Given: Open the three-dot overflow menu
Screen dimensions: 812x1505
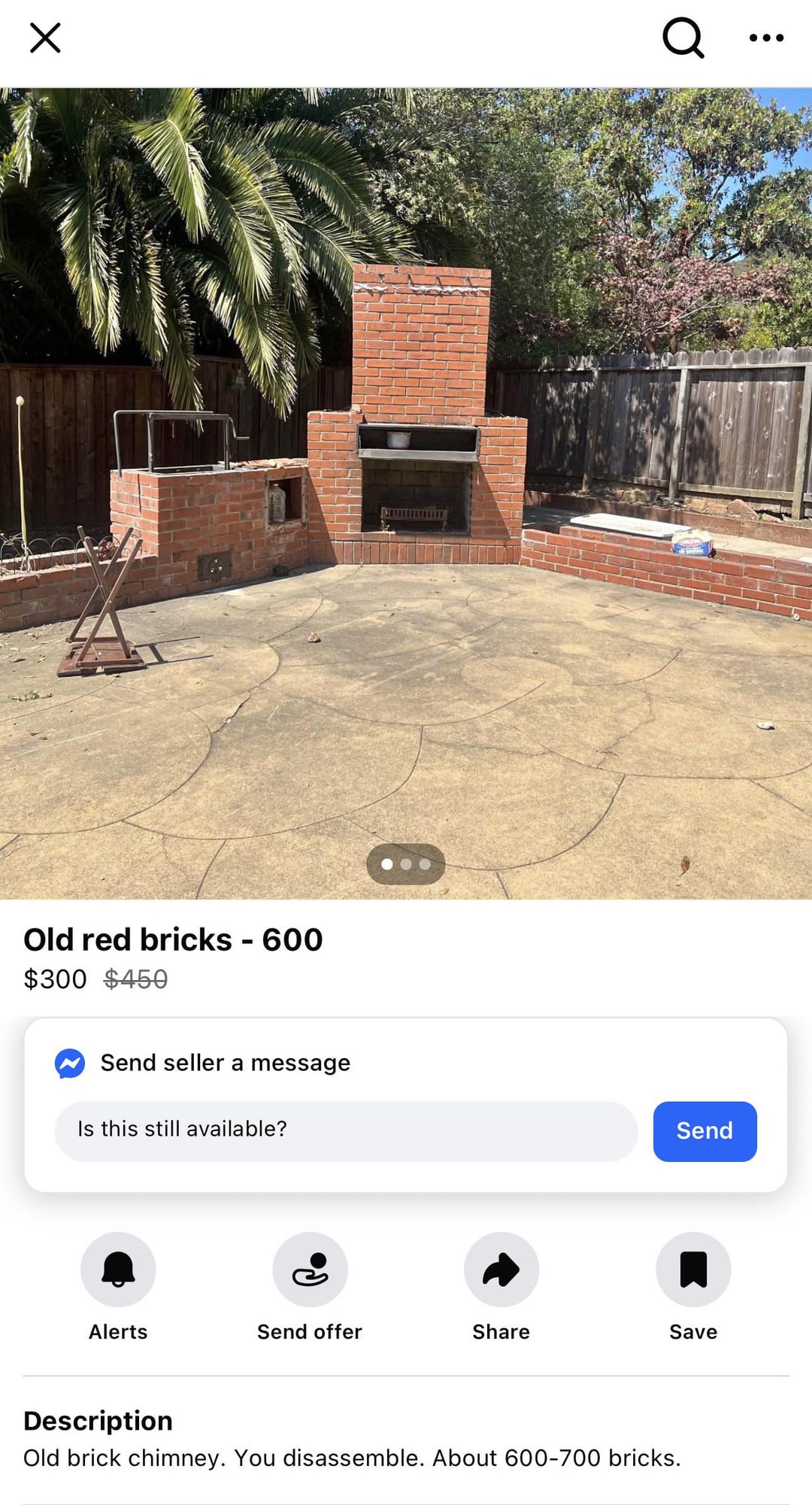Looking at the screenshot, I should 766,38.
